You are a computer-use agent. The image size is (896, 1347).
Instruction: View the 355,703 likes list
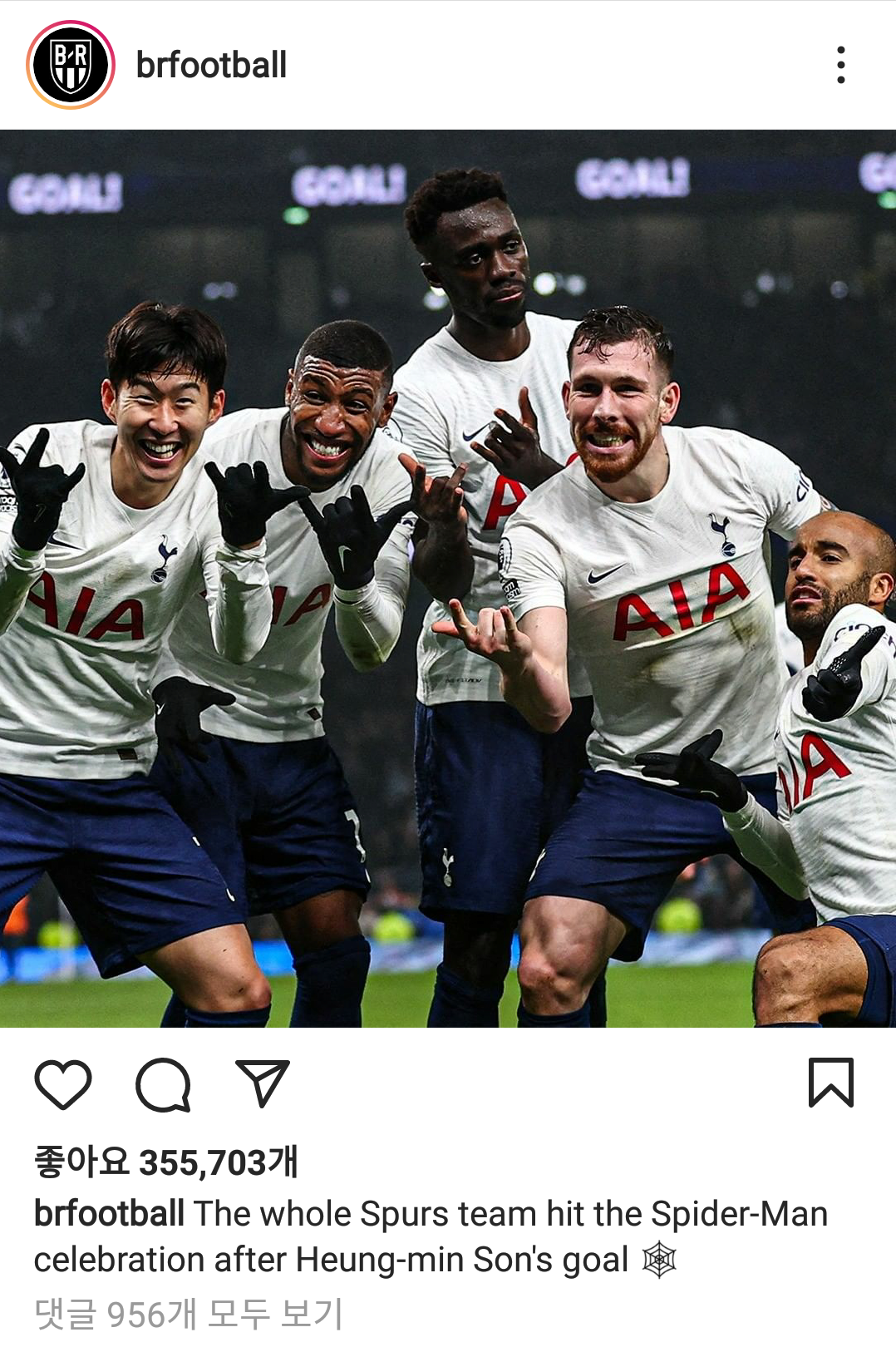click(166, 1162)
